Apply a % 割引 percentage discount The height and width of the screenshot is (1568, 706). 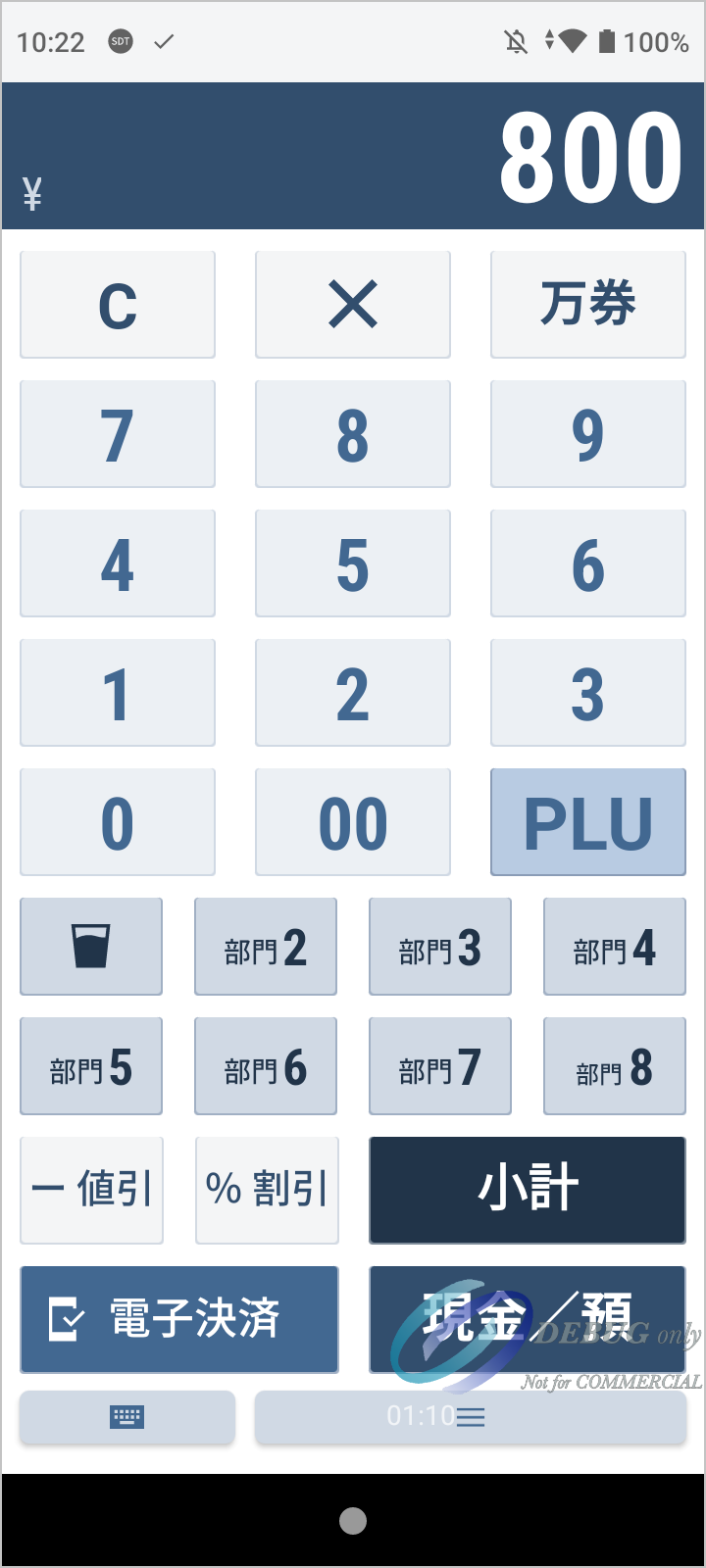(x=267, y=1190)
